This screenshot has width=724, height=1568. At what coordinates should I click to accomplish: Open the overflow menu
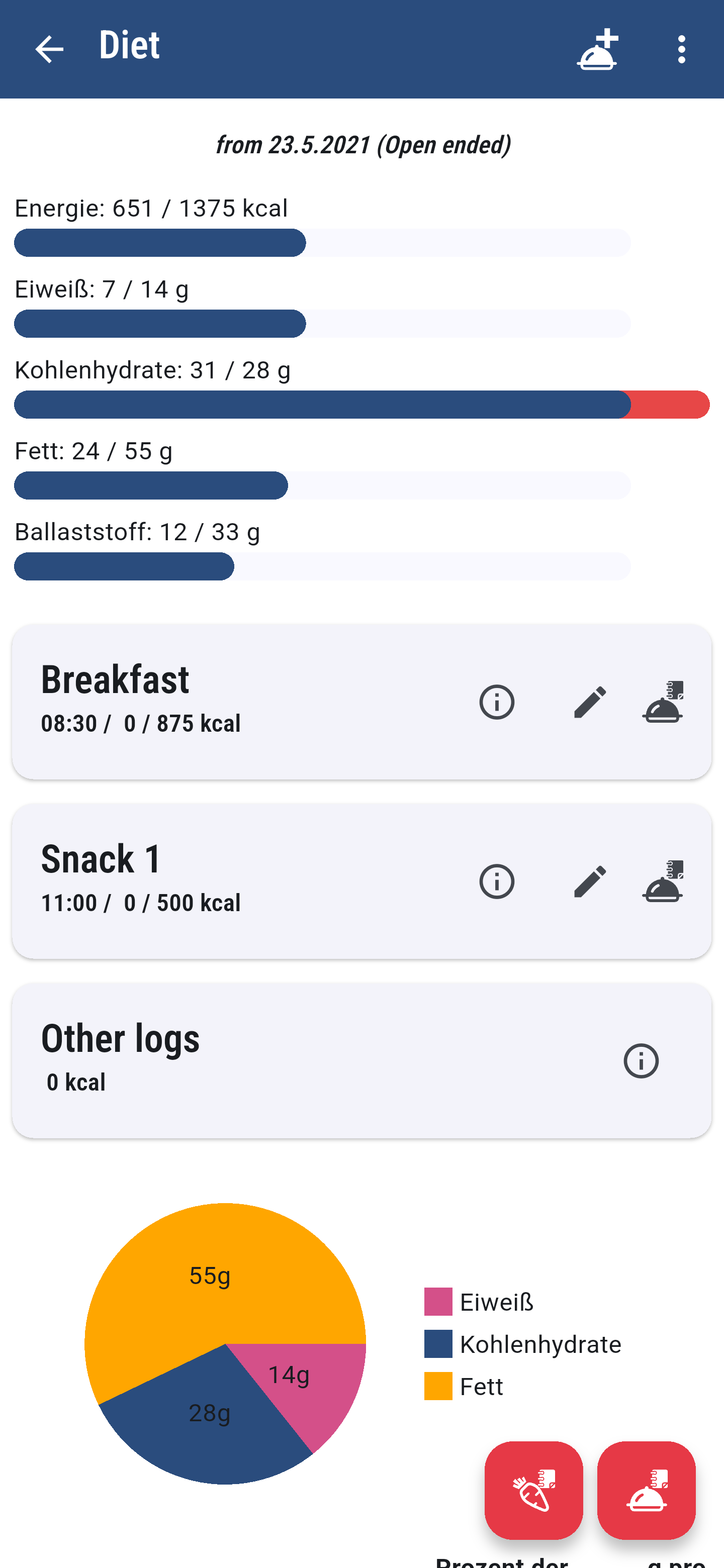(681, 49)
